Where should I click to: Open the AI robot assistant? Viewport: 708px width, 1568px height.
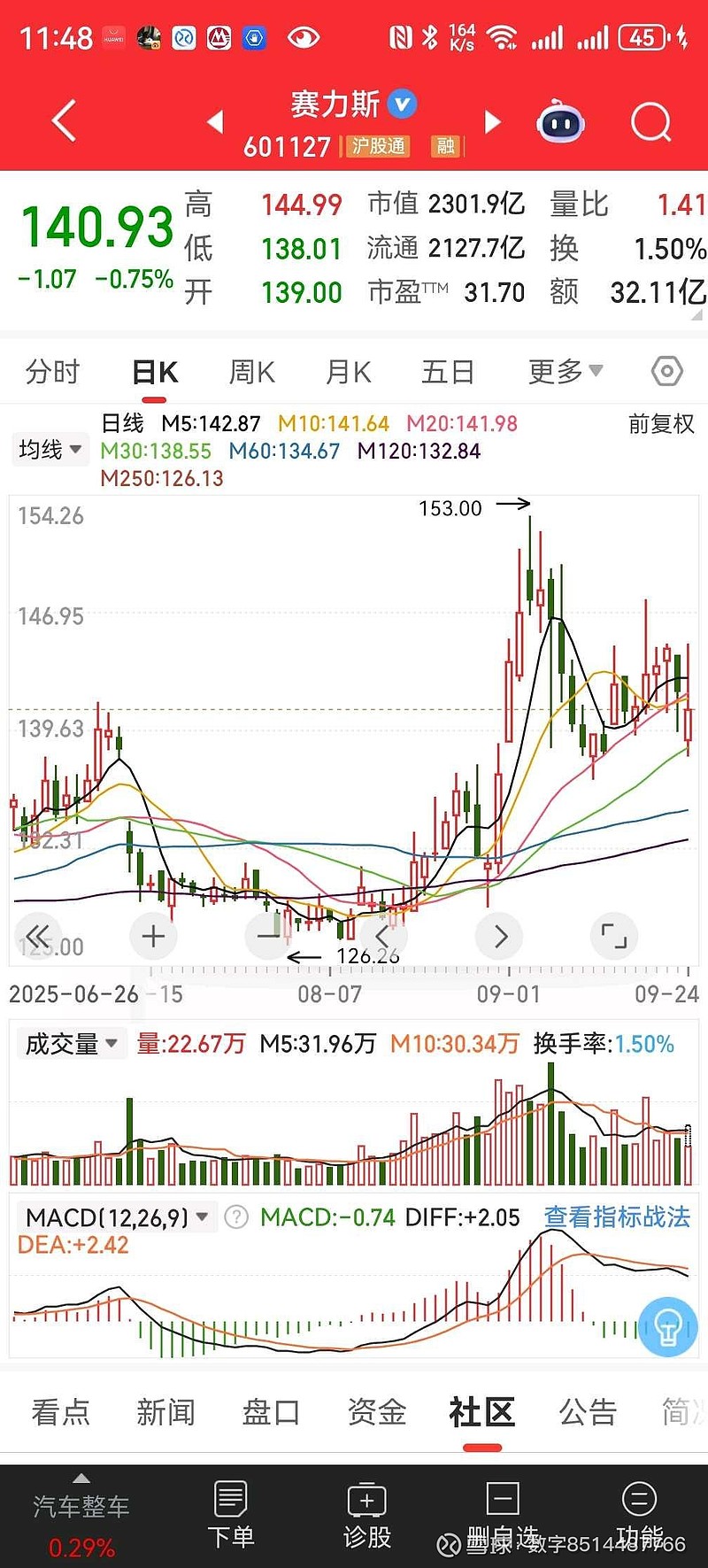tap(560, 122)
